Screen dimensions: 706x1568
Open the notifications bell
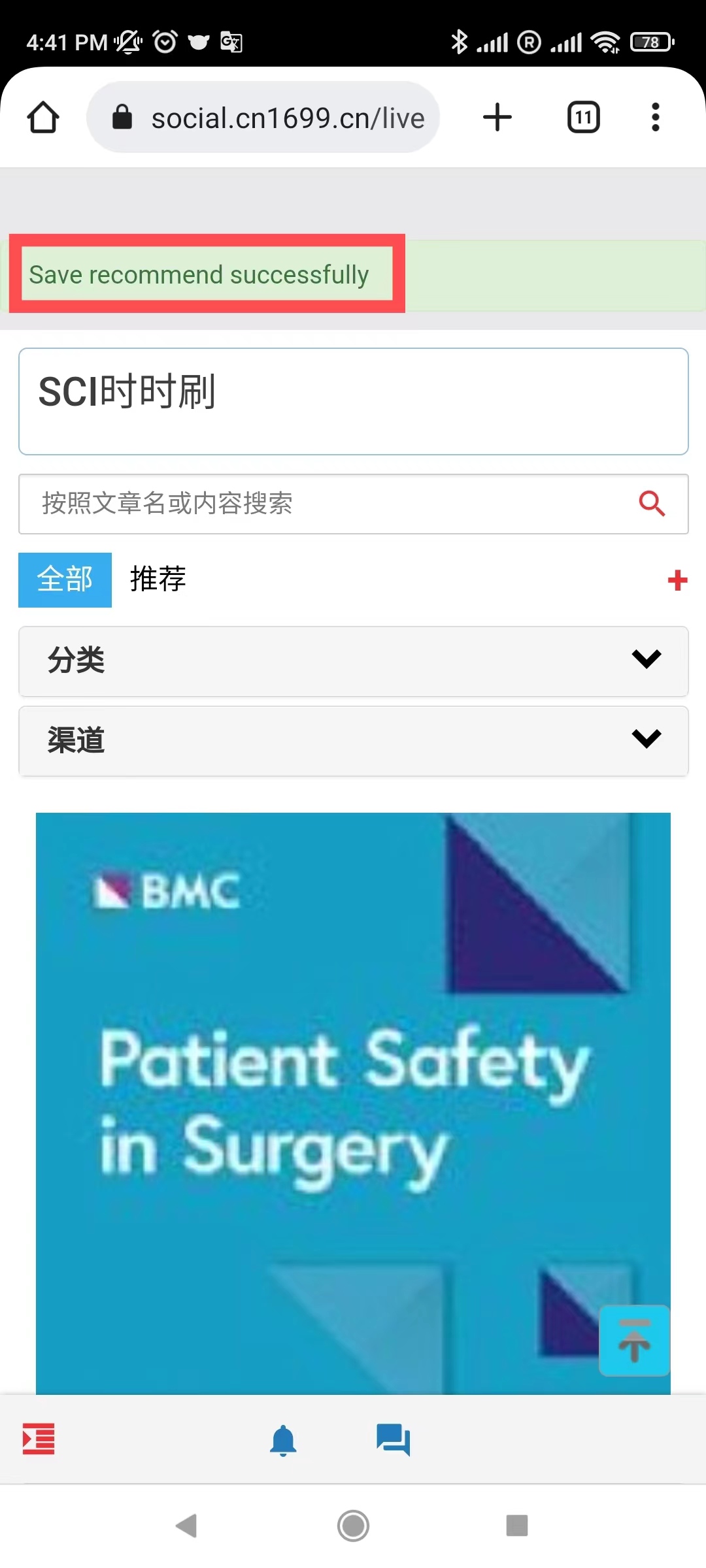283,1440
